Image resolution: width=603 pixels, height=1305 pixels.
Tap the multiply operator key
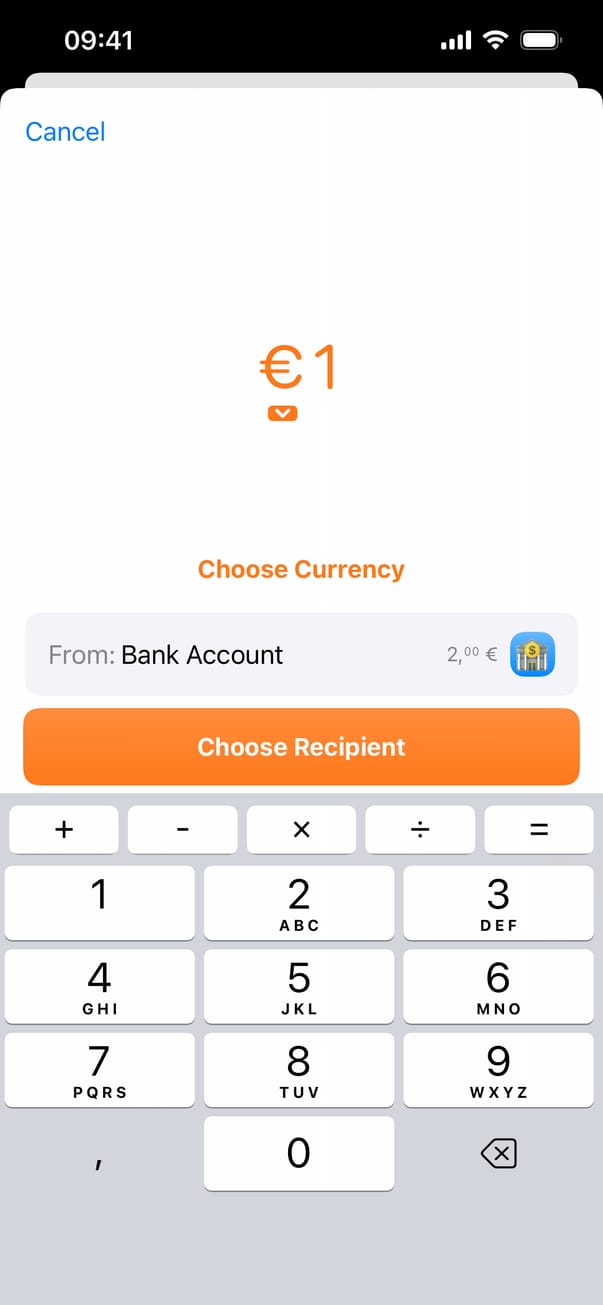(x=301, y=829)
